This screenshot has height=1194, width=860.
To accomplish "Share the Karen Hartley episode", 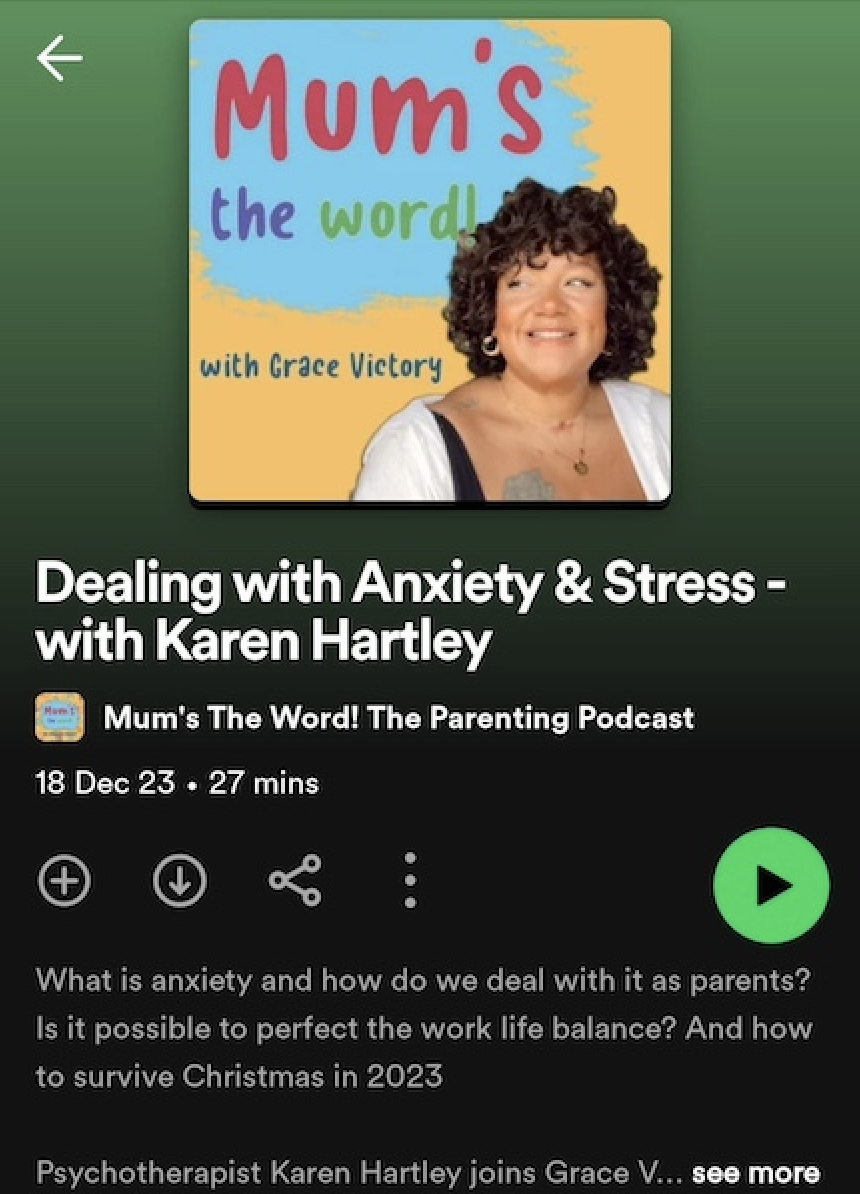I will 295,881.
